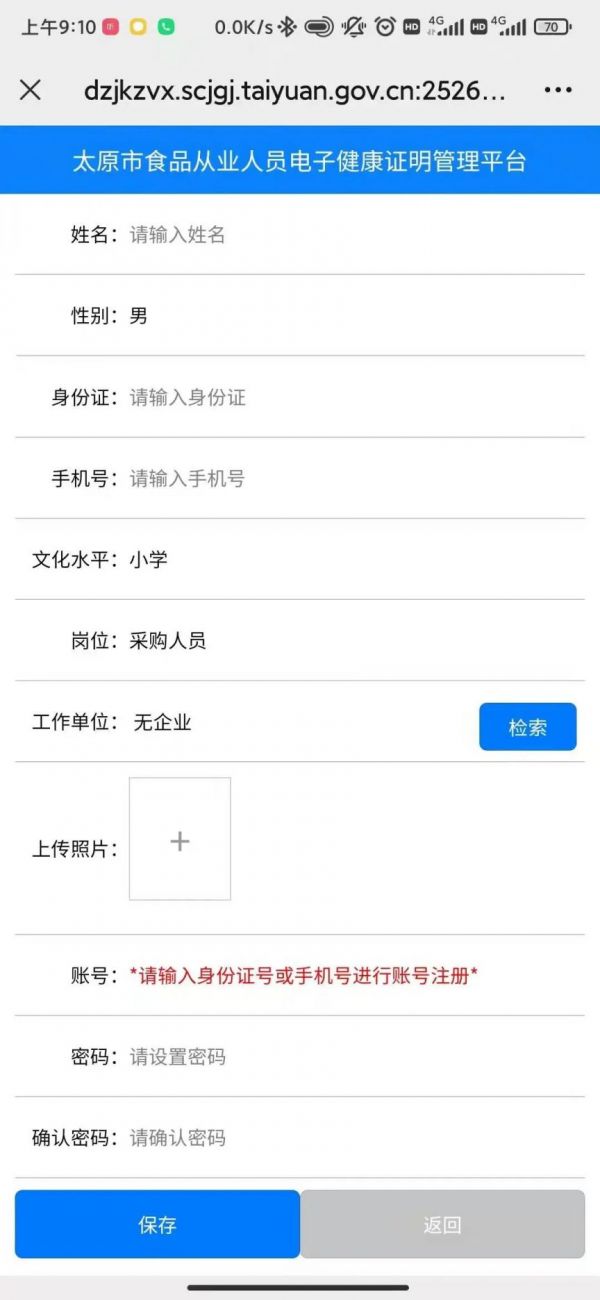Screen dimensions: 600x1300
Task: Tap the 密码 set password field
Action: pos(355,1057)
